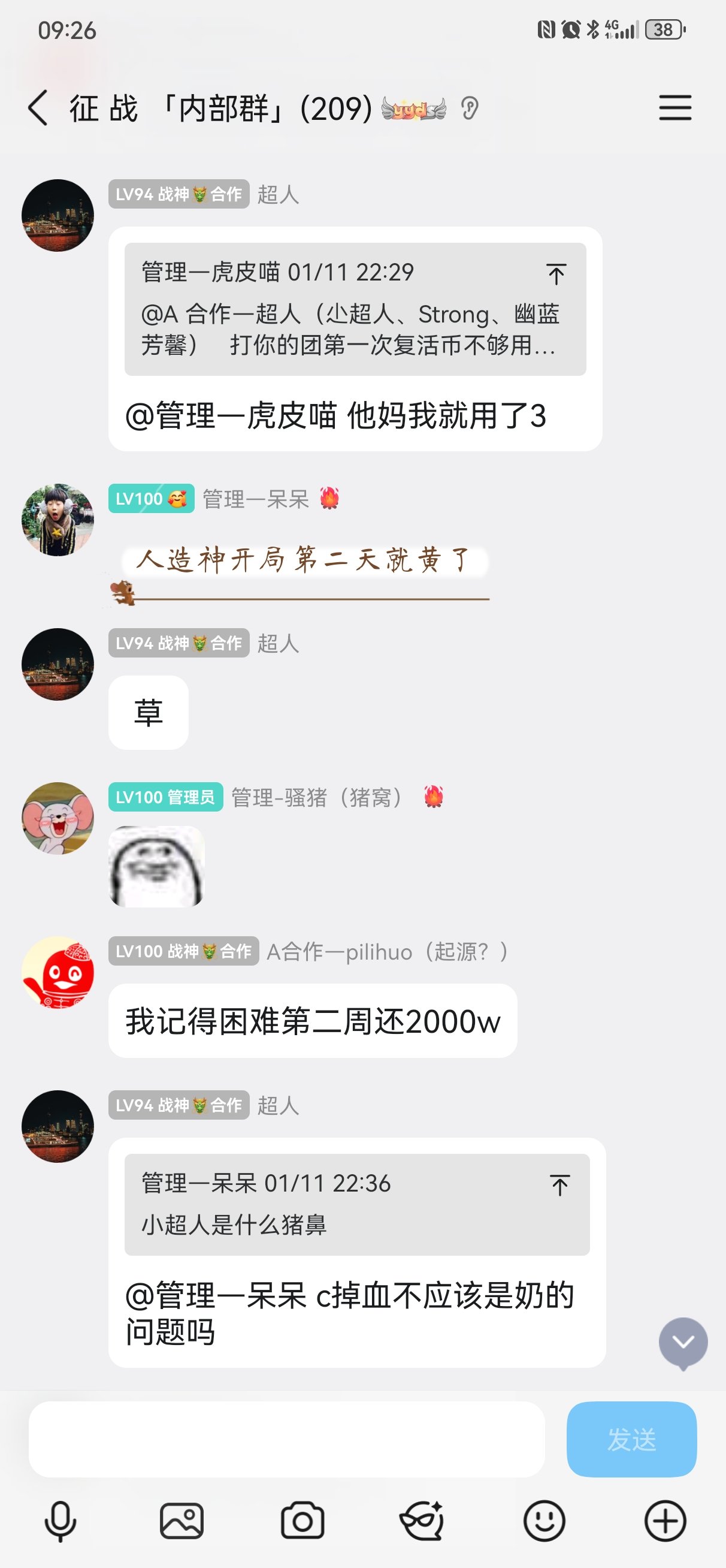
Task: Jump to the quoted 管理一呆呆 message
Action: [x=559, y=1185]
